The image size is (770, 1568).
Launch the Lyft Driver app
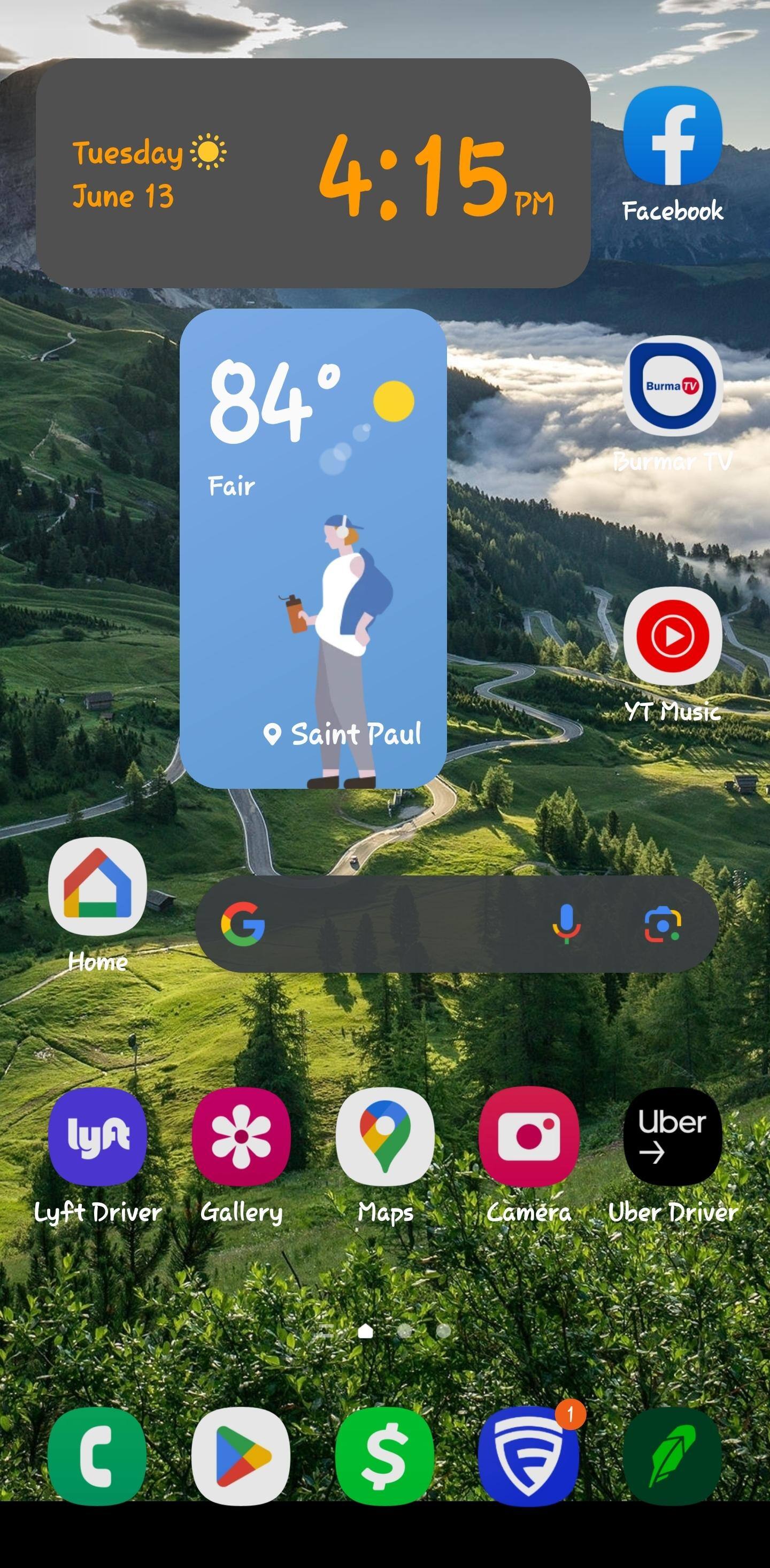97,1136
